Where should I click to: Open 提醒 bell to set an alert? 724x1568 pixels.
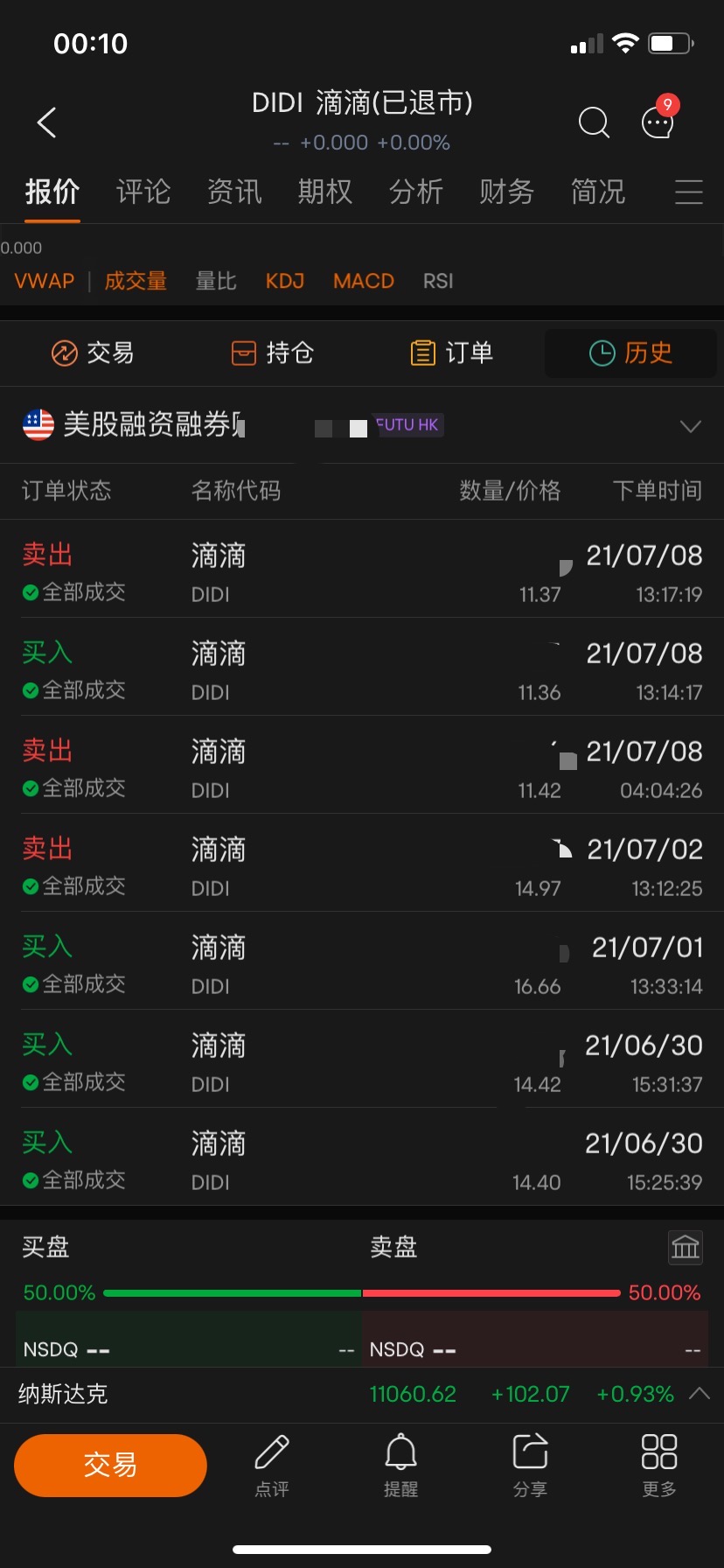click(x=401, y=1465)
